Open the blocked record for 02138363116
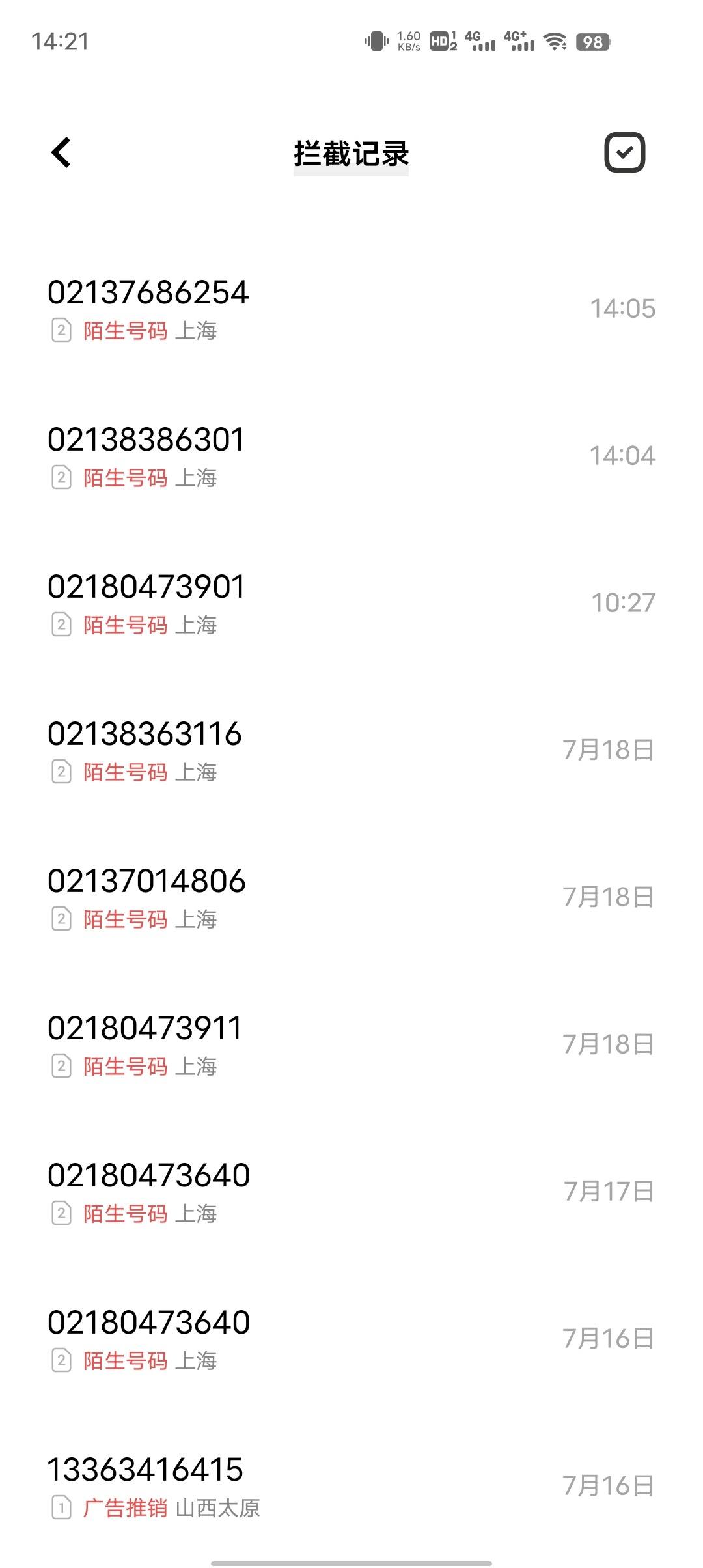Viewport: 703px width, 1568px height. [x=351, y=751]
